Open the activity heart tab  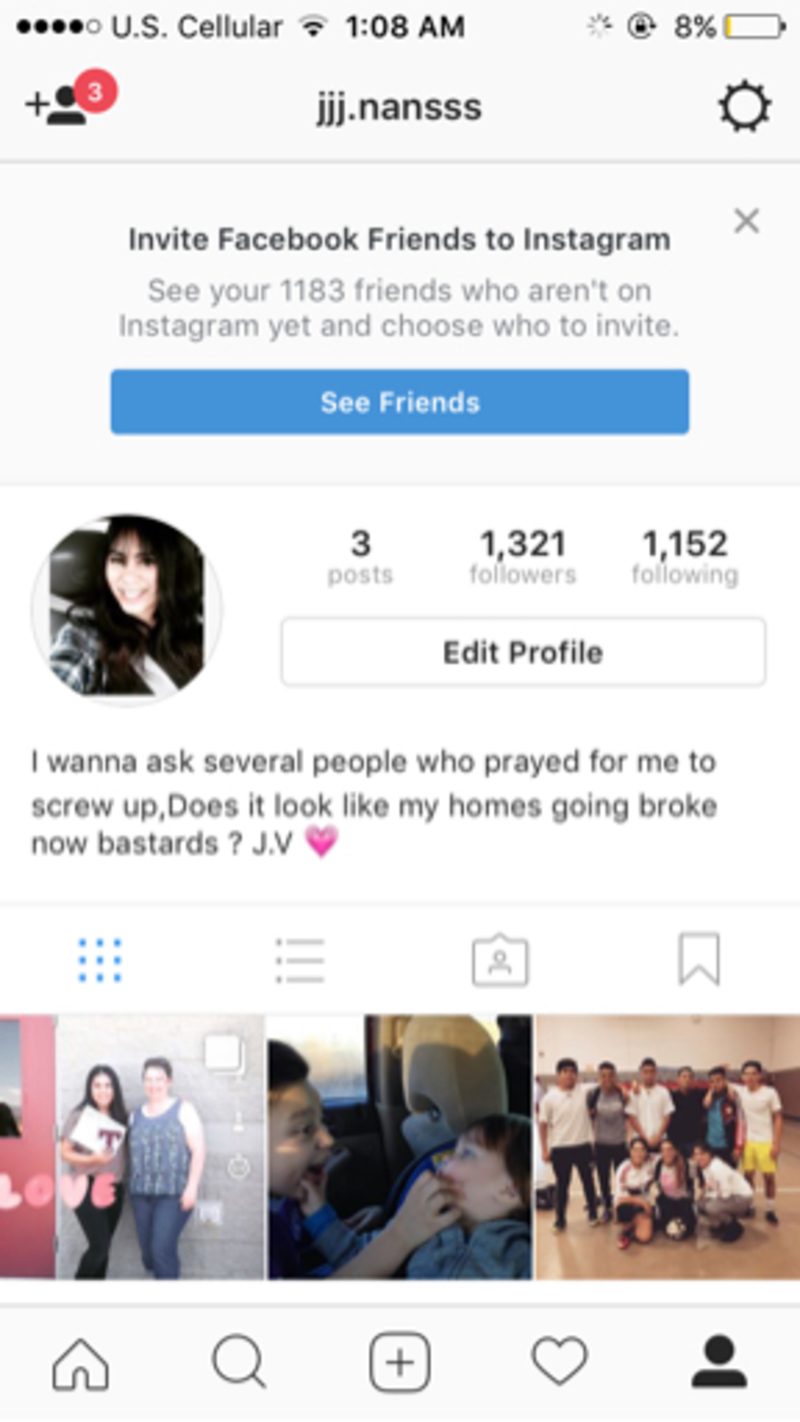(x=558, y=1362)
